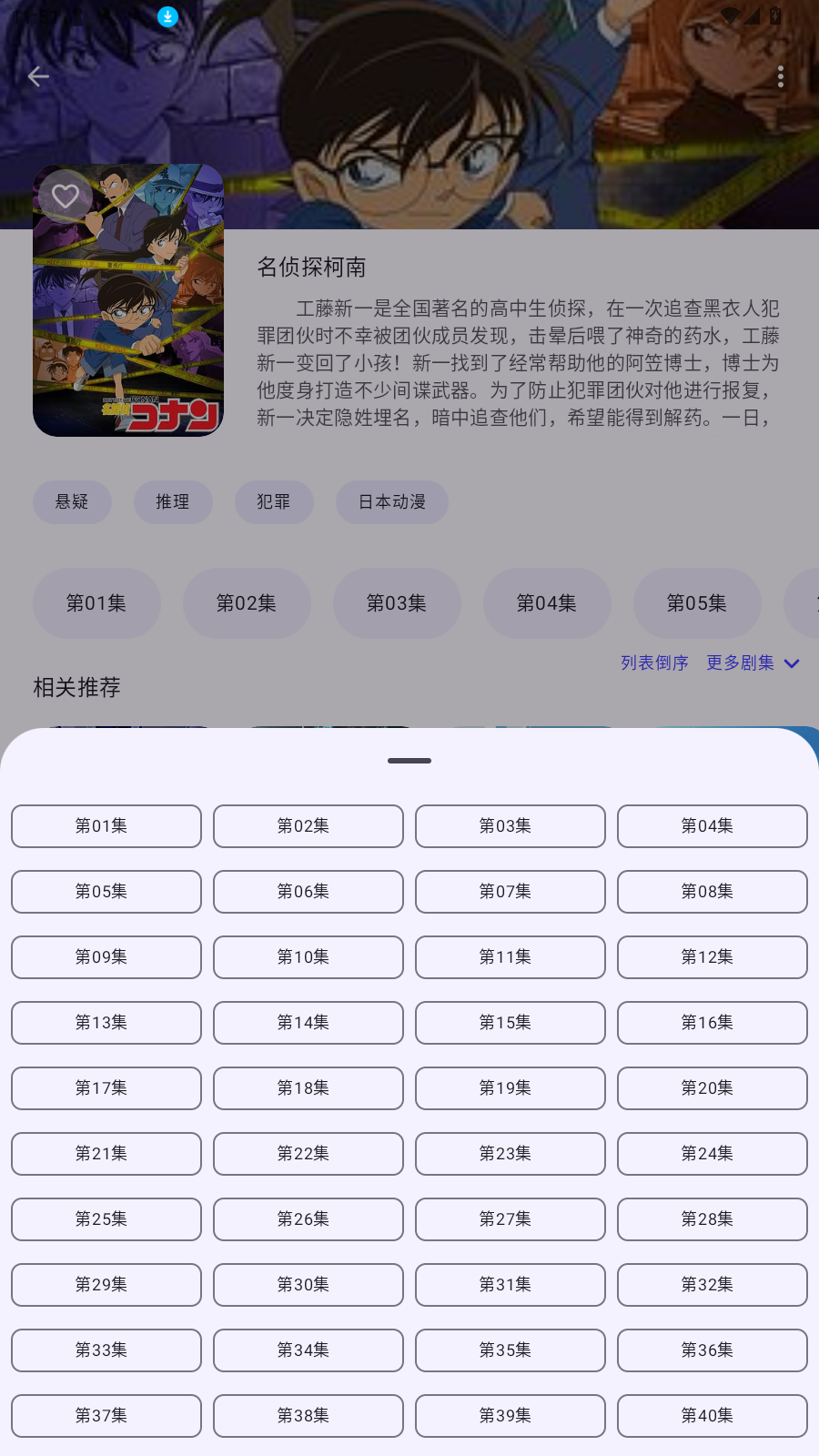Open episode 第39集
The image size is (819, 1456).
pos(511,1416)
